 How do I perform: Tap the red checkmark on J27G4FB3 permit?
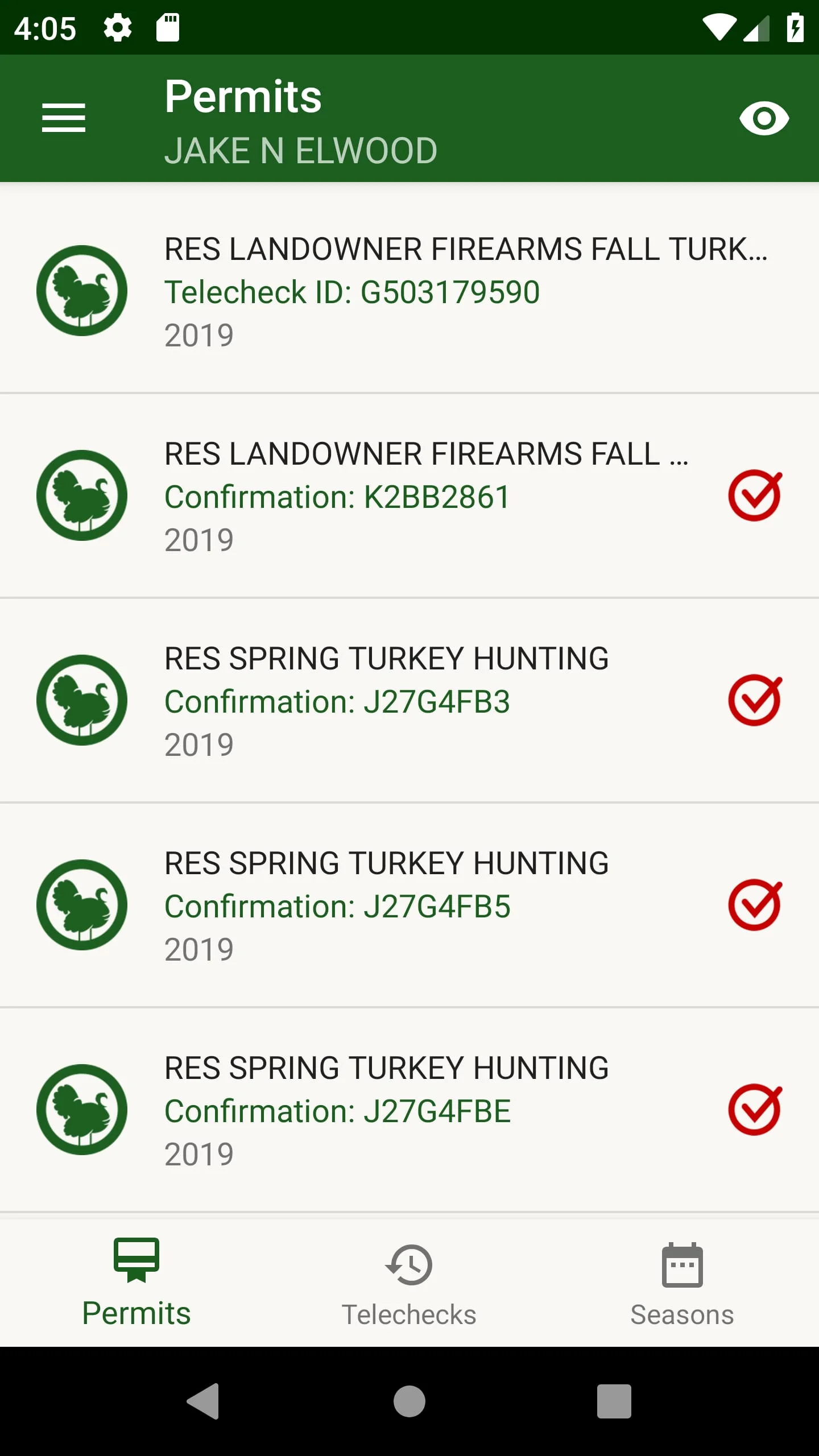pos(754,701)
